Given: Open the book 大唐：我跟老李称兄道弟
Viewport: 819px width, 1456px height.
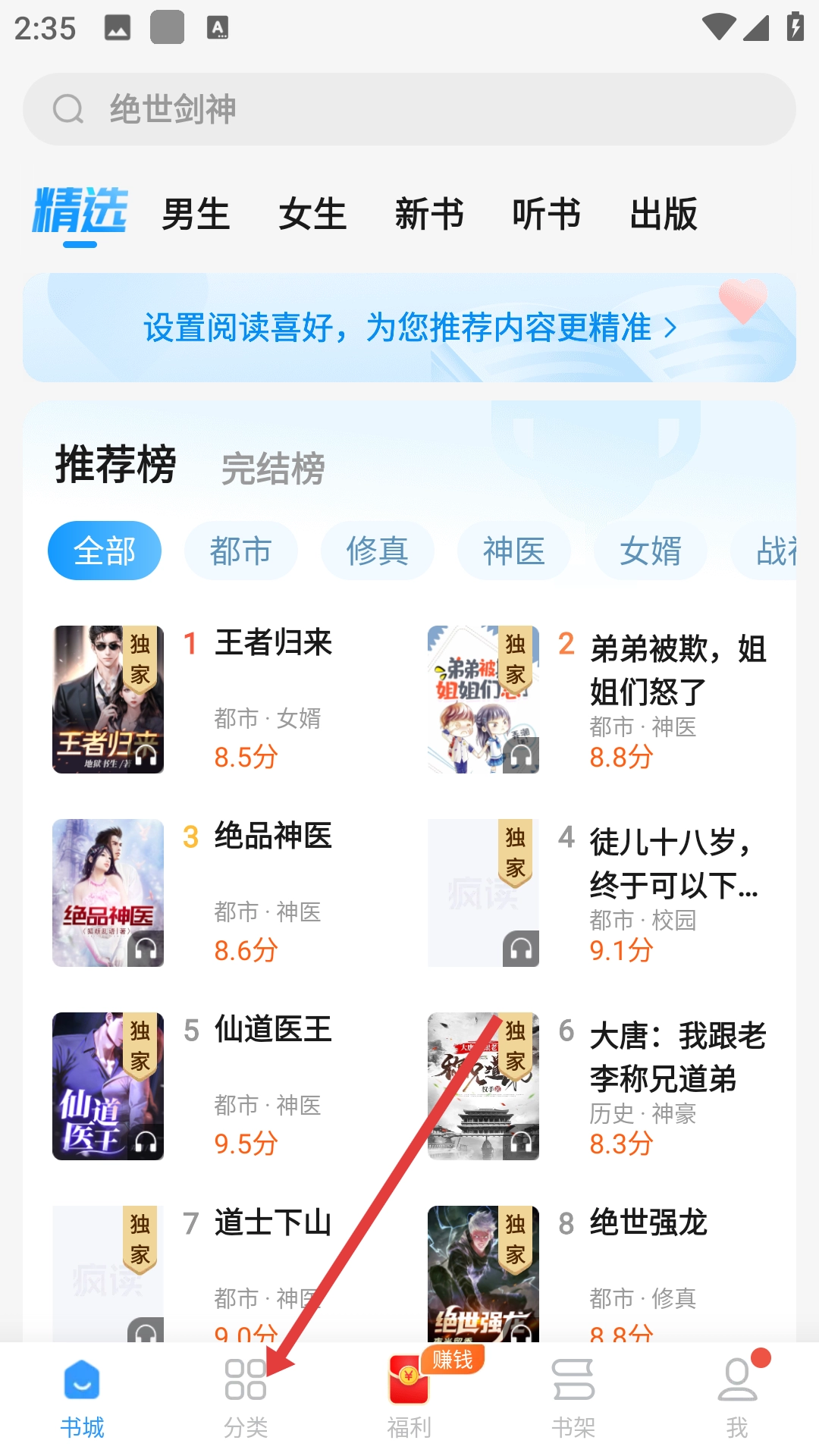Looking at the screenshot, I should pos(677,1057).
